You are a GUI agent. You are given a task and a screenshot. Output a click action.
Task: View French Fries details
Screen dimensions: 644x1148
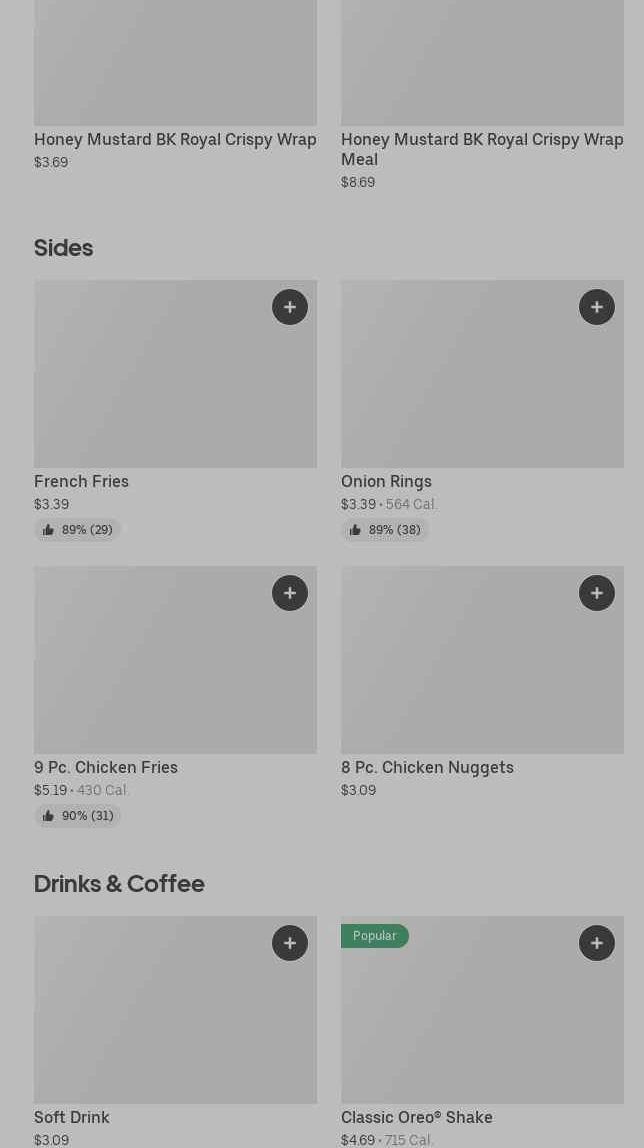click(82, 481)
